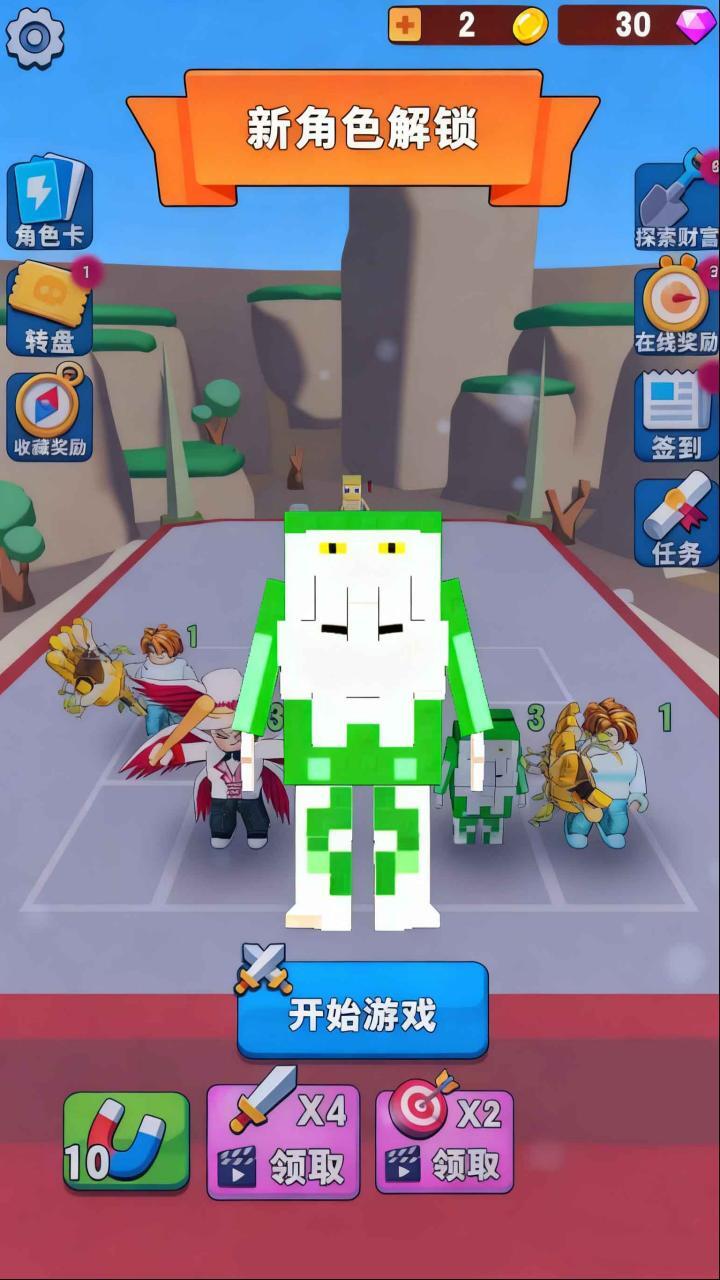Claim the X4 sword bonus
The image size is (720, 1280).
pyautogui.click(x=283, y=1141)
